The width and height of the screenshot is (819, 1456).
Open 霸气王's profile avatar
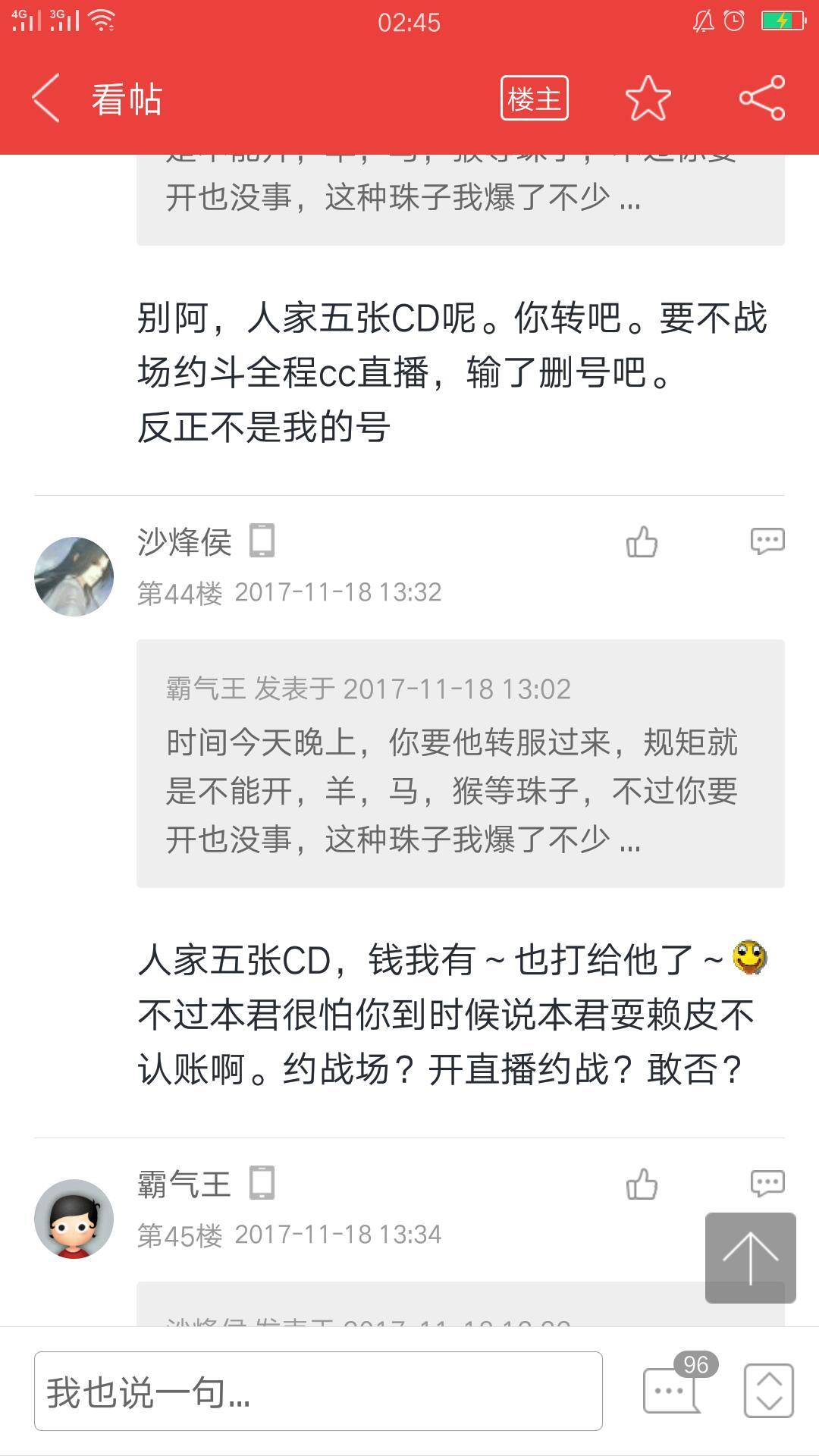tap(74, 1219)
